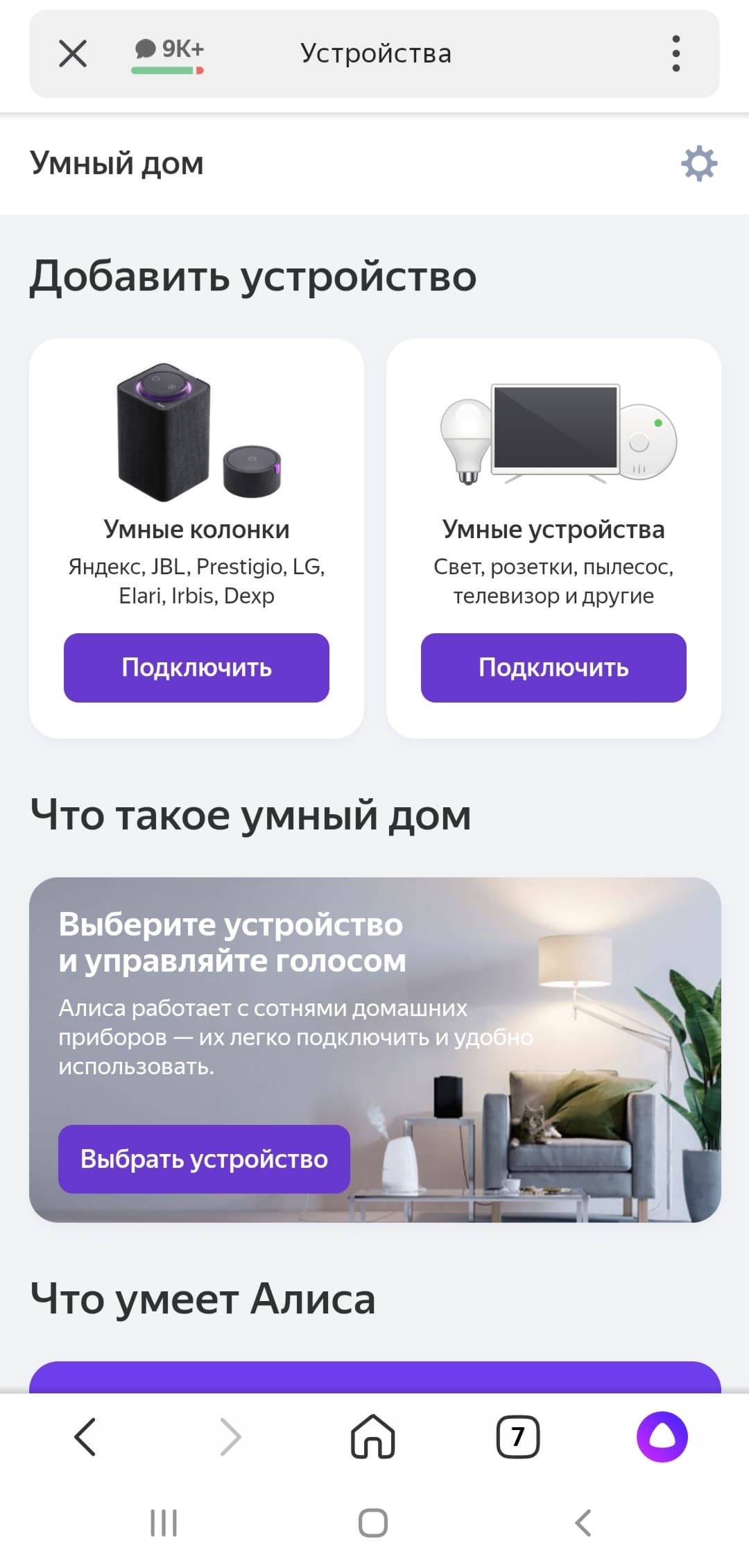Launch the Alice voice assistant
This screenshot has height=1568, width=749.
click(x=662, y=1437)
